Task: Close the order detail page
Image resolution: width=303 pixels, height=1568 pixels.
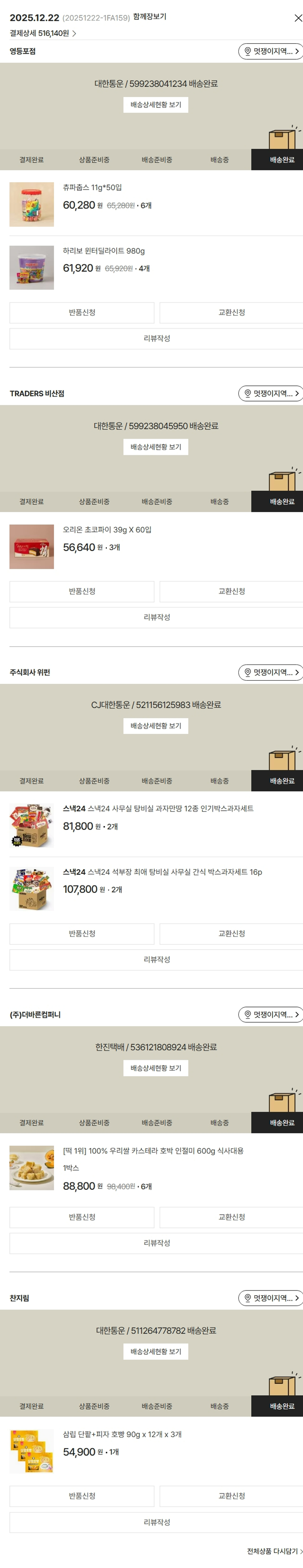Action: [297, 18]
